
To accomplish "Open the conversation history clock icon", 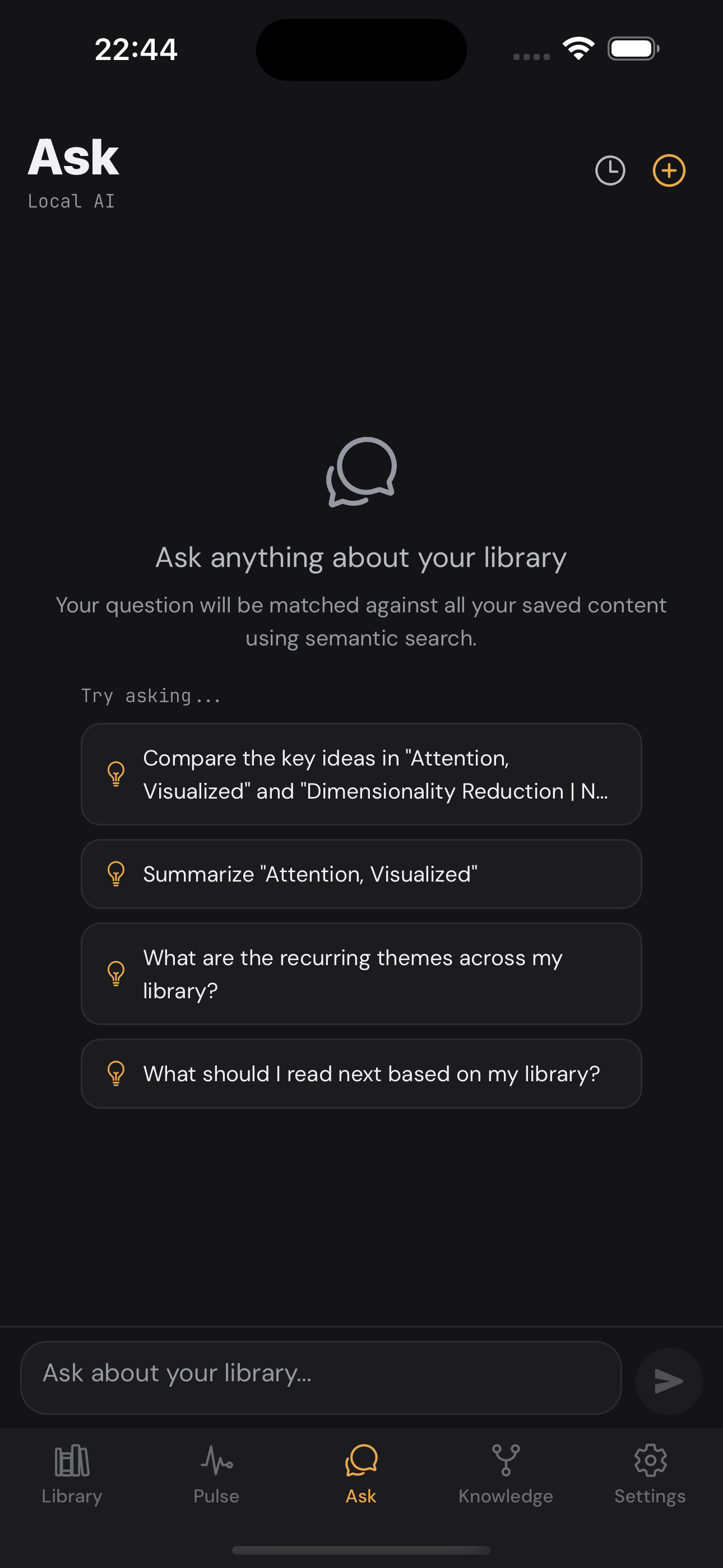I will point(610,170).
